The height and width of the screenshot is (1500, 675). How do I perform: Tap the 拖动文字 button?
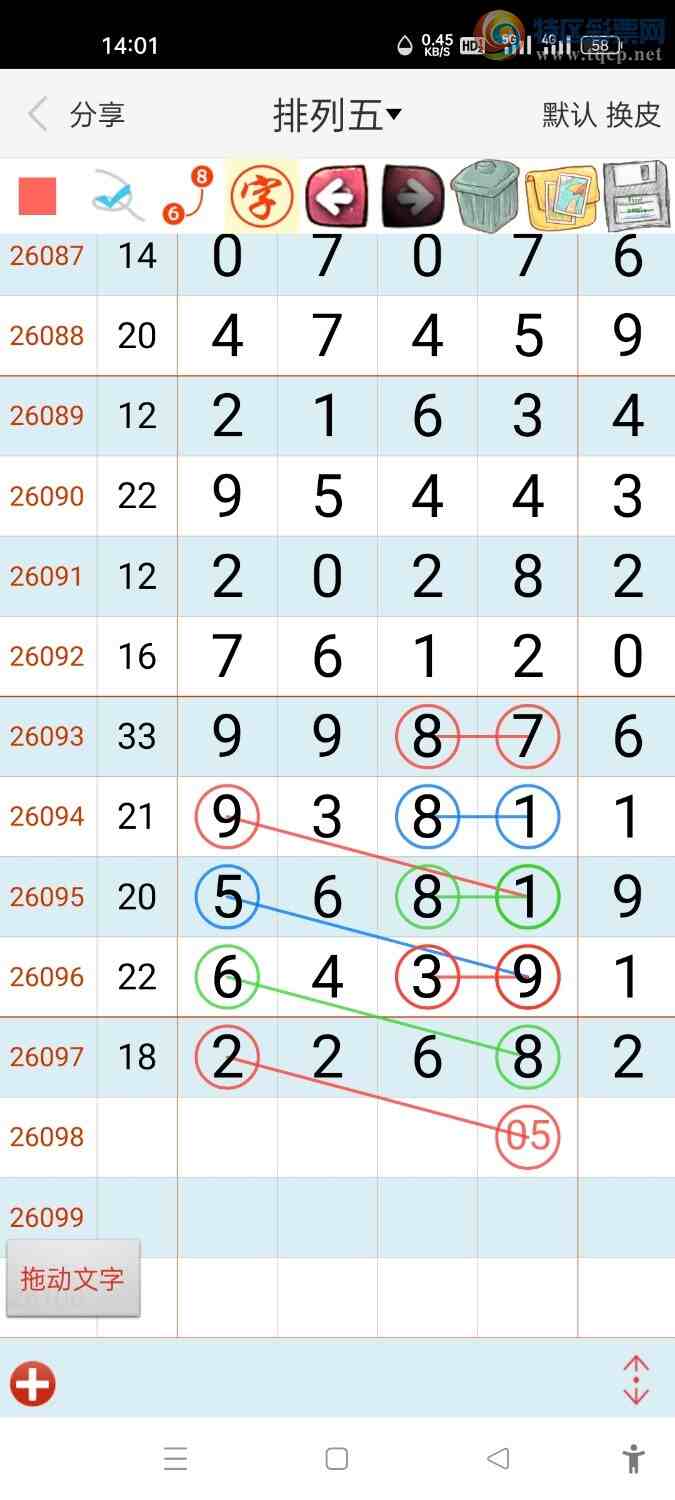(73, 1279)
